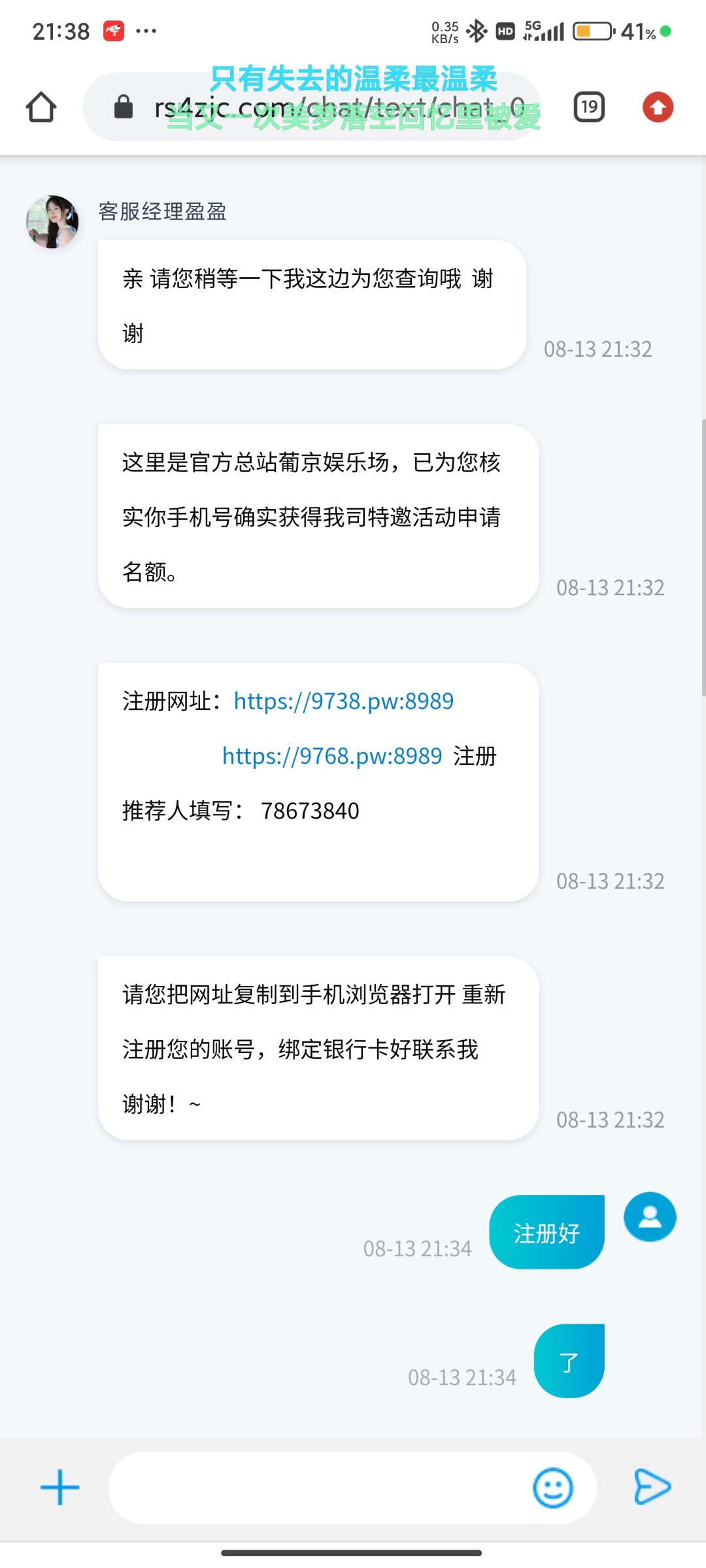Open the link https://9768.pw:8989
This screenshot has height=1568, width=706.
point(331,756)
